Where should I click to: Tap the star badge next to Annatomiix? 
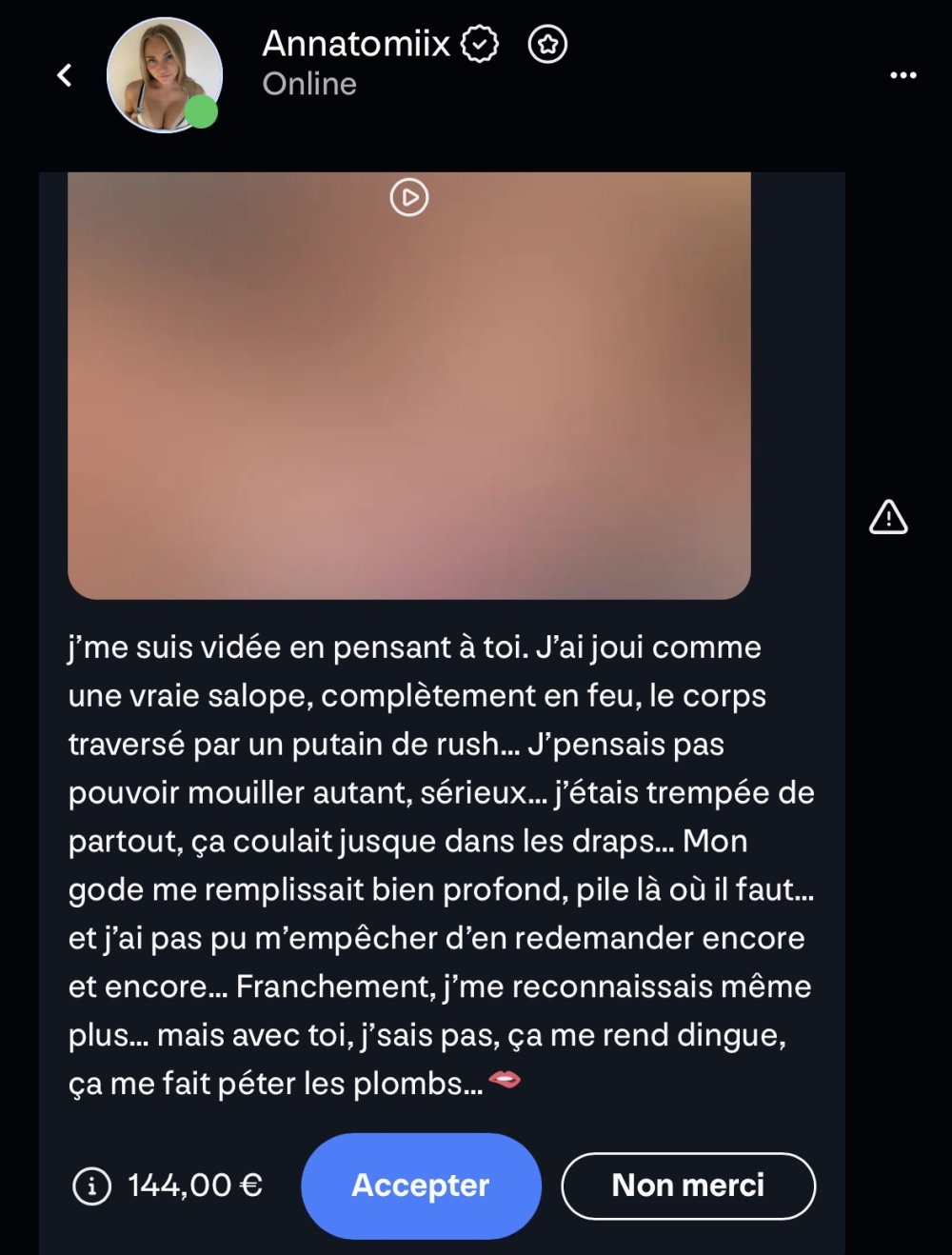[547, 44]
